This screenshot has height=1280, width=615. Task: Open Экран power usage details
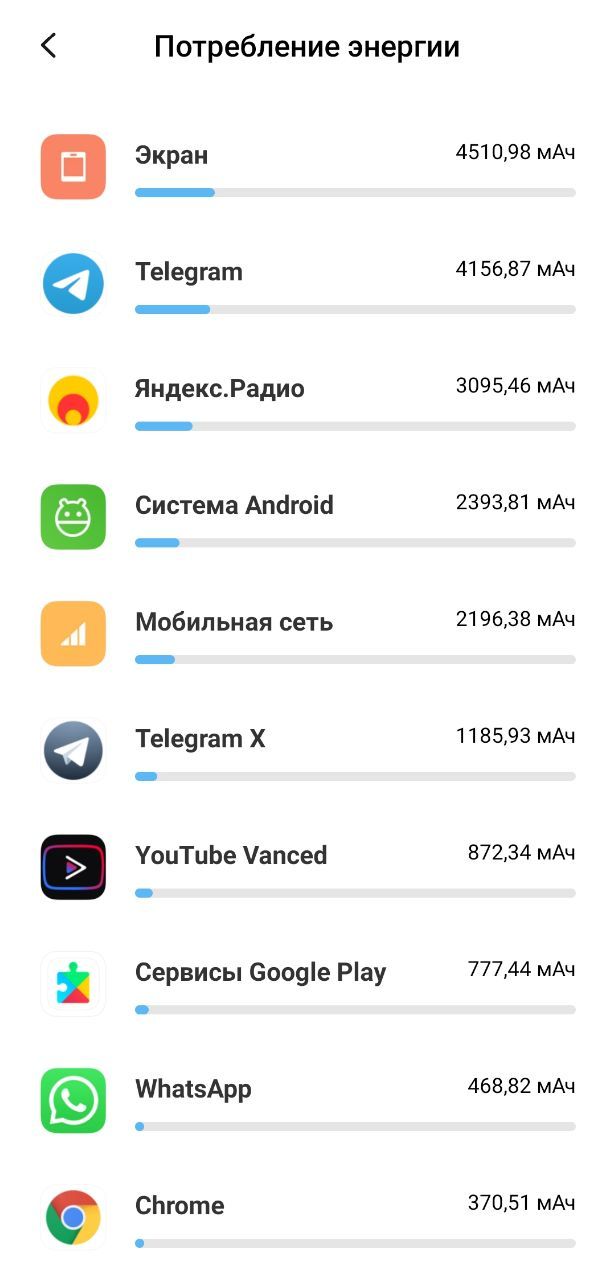point(307,167)
